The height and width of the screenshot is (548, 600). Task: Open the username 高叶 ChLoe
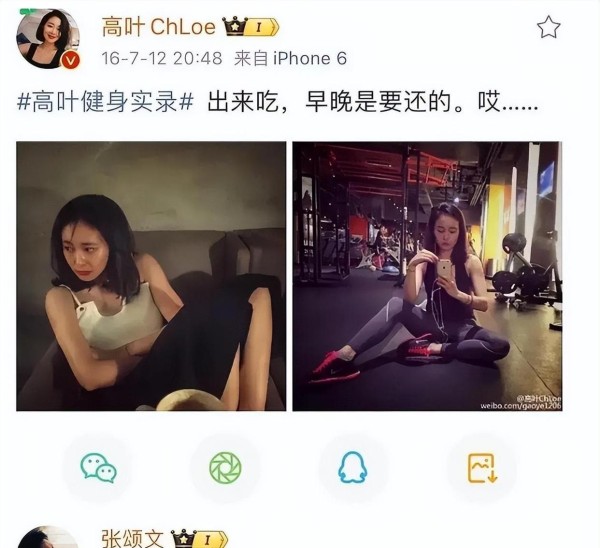click(159, 27)
